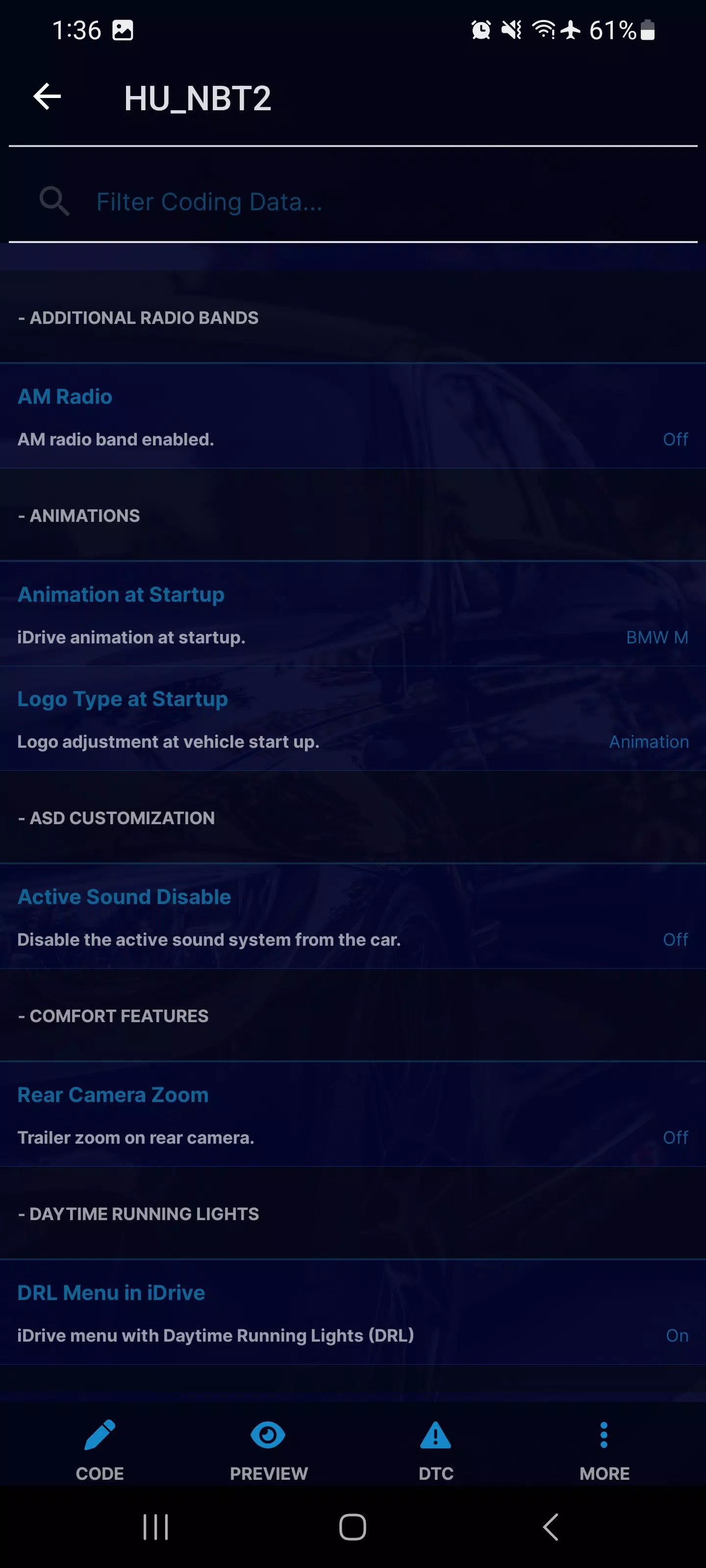The width and height of the screenshot is (706, 1568).
Task: Open the AM Radio setting
Action: 353,417
